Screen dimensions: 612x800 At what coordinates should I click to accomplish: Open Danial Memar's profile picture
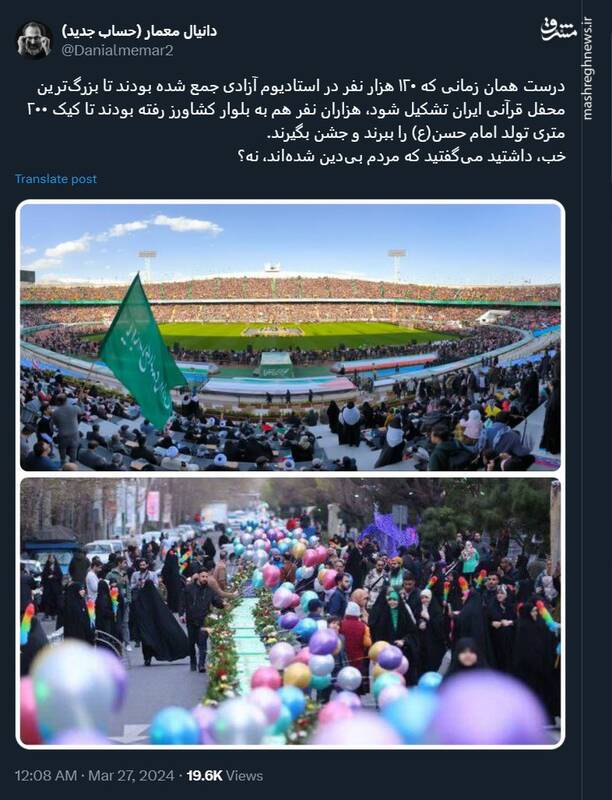34,40
